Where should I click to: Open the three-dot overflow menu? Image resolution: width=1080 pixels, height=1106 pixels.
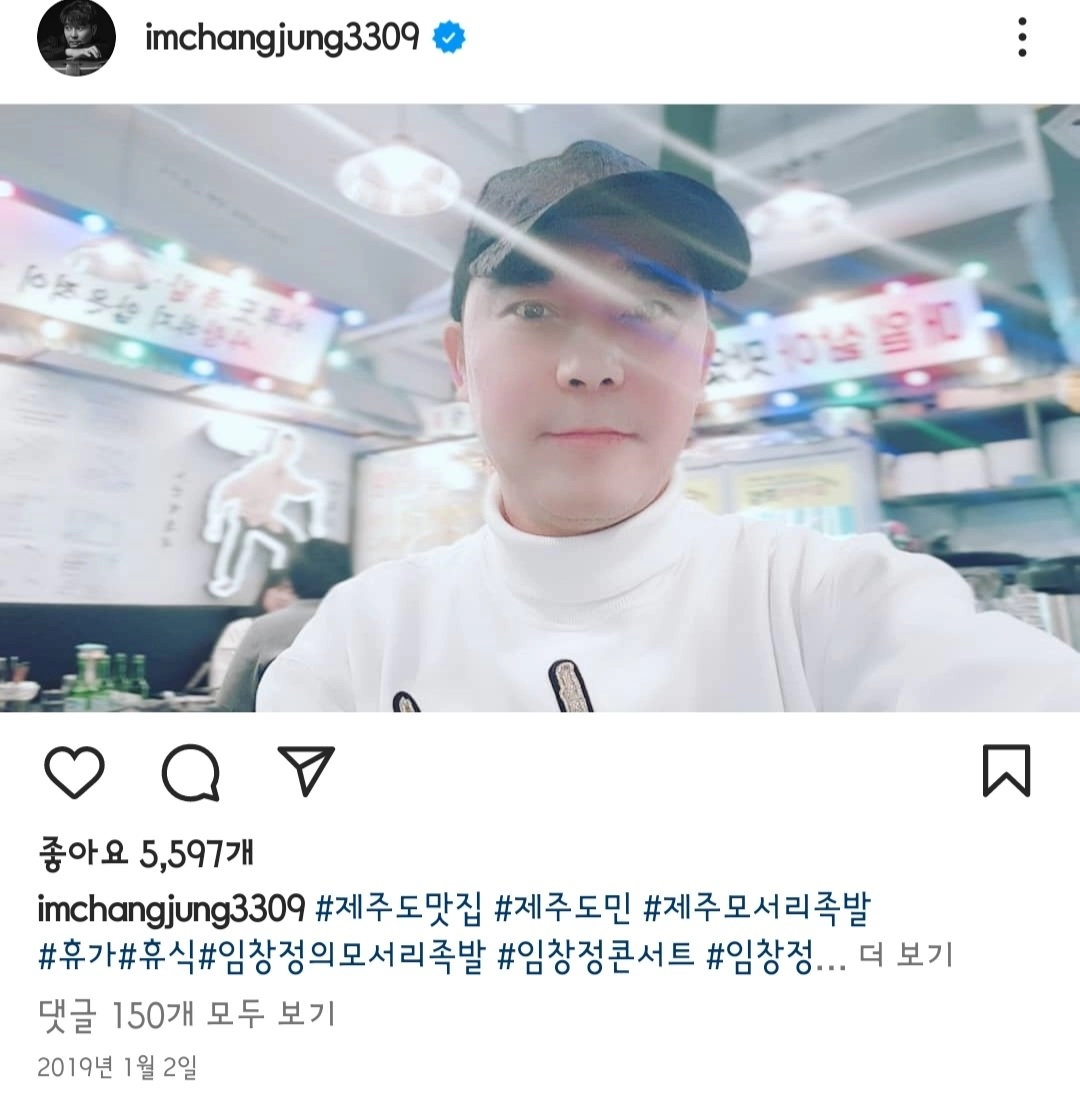coord(1021,38)
